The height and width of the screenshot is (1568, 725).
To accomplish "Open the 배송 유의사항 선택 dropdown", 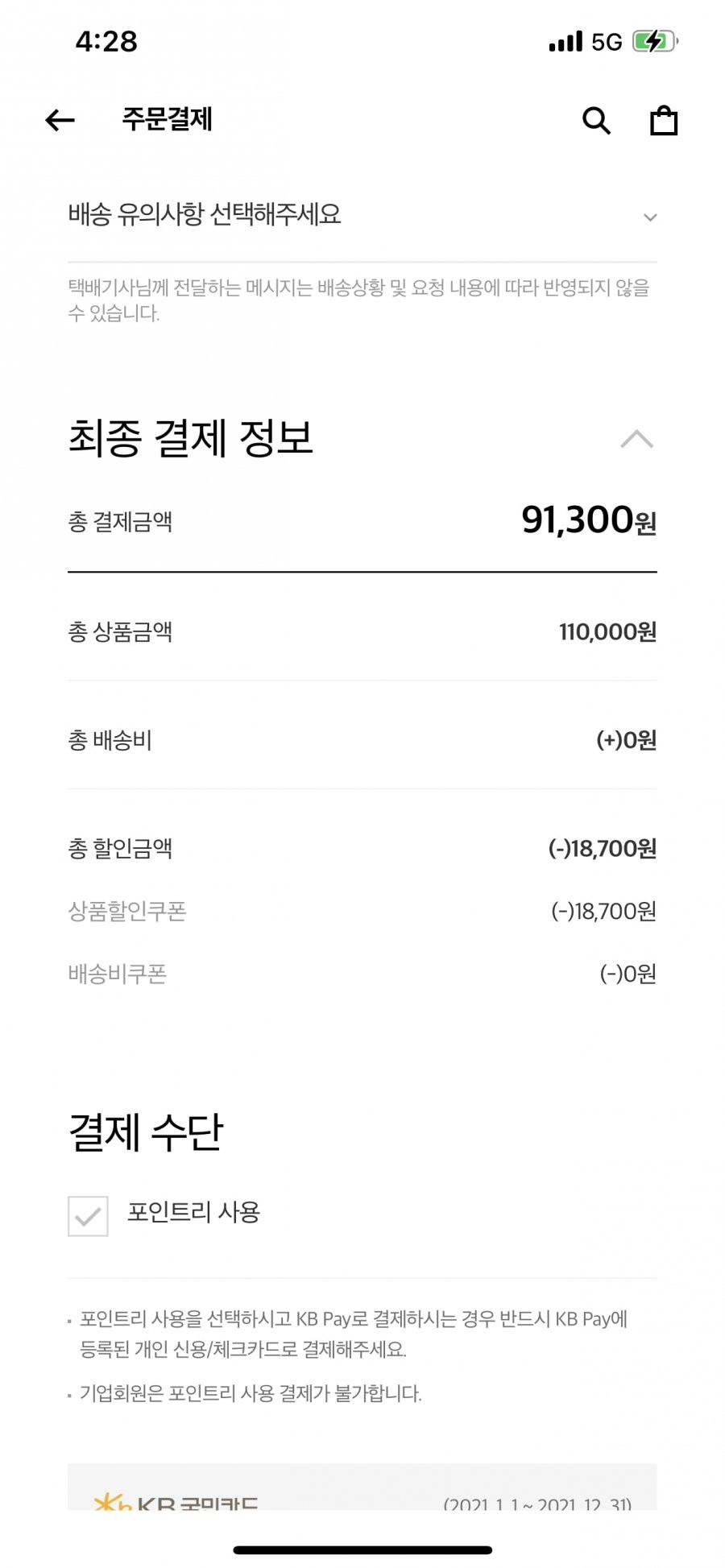I will click(x=362, y=216).
